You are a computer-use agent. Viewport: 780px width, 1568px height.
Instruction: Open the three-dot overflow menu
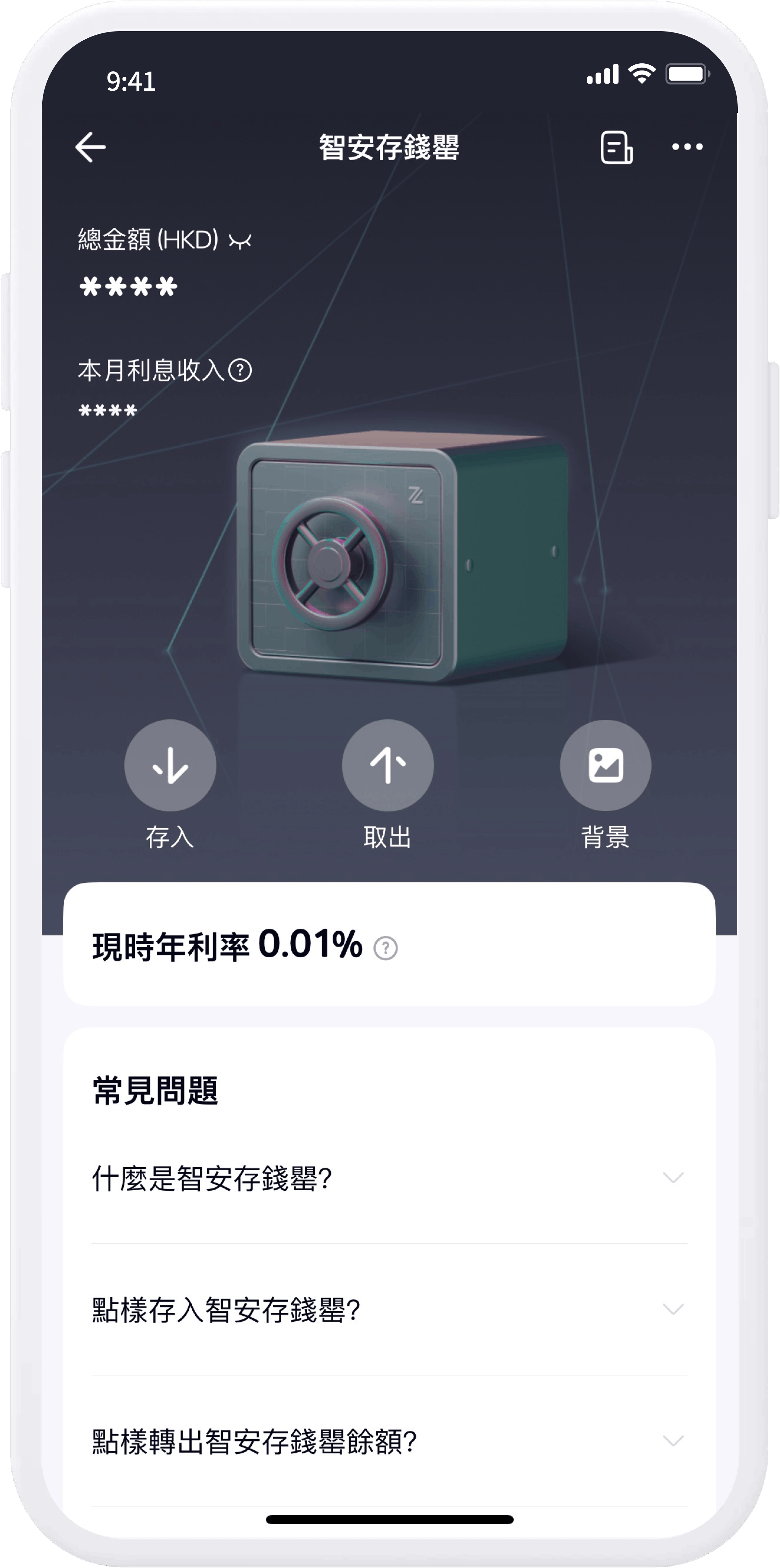[687, 147]
